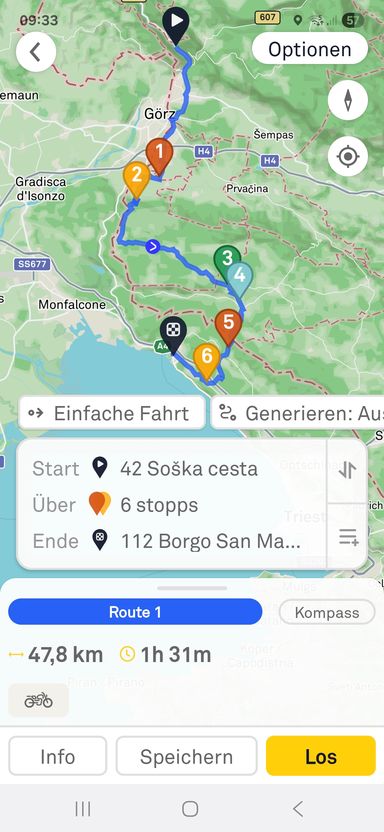Viewport: 384px width, 832px height.
Task: Reverse the route direction arrows
Action: click(347, 470)
